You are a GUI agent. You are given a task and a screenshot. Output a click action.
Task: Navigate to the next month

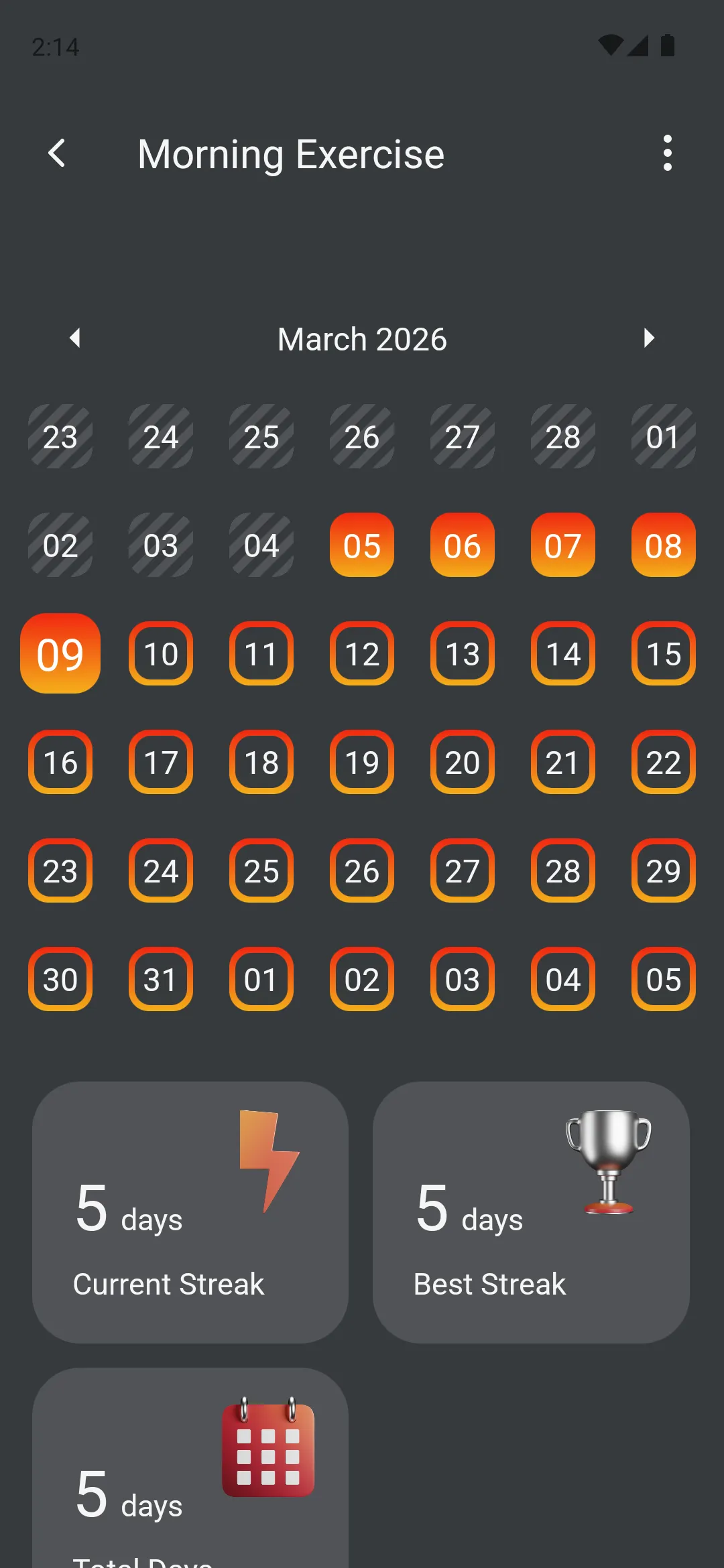[x=648, y=338]
